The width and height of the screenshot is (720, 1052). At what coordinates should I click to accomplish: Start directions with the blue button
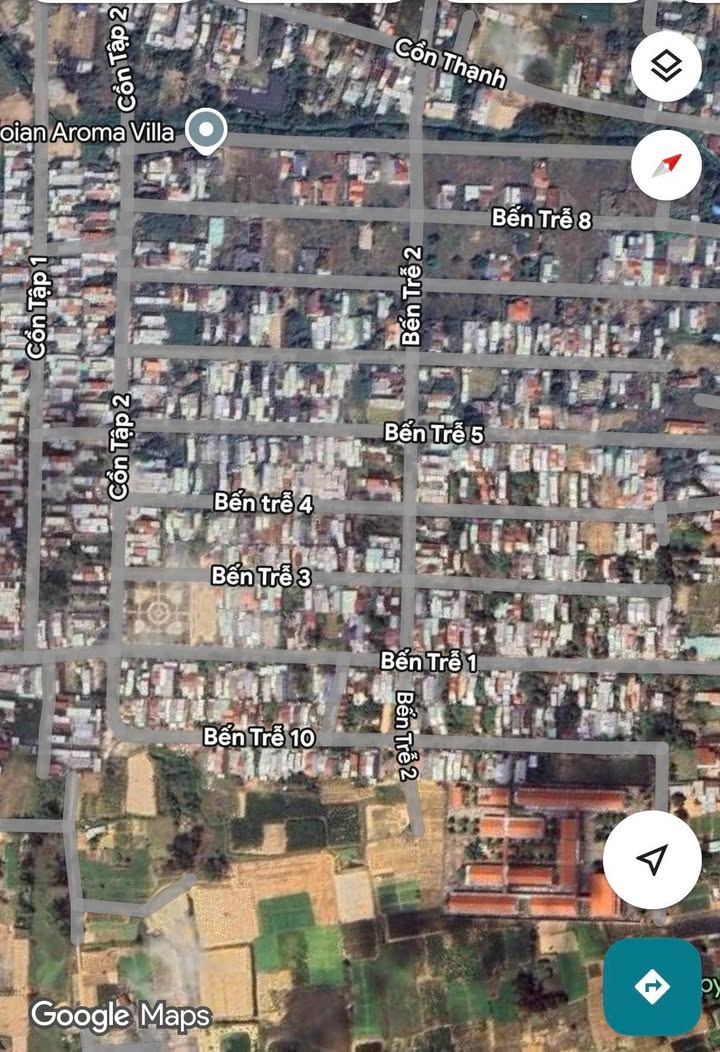coord(652,986)
